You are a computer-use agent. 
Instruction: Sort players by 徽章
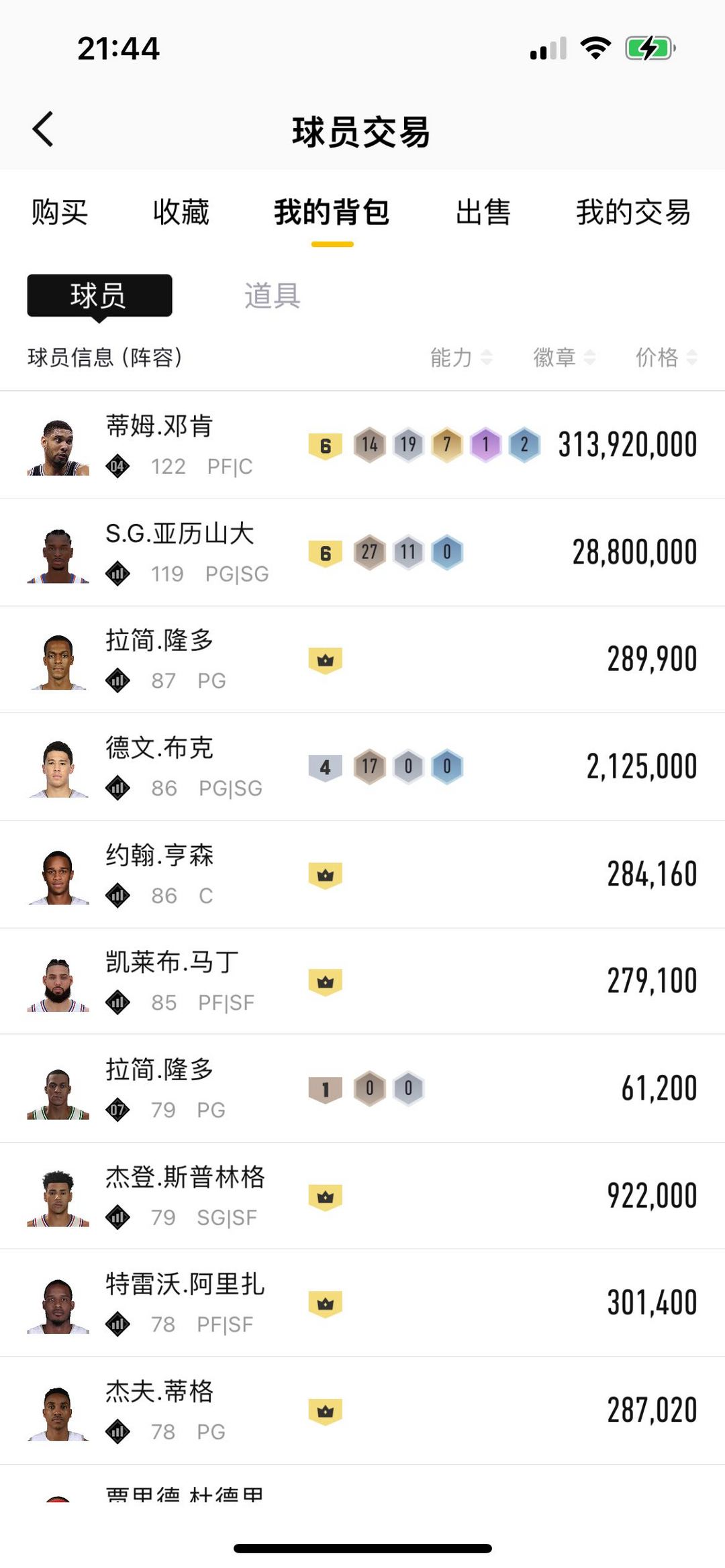point(564,357)
